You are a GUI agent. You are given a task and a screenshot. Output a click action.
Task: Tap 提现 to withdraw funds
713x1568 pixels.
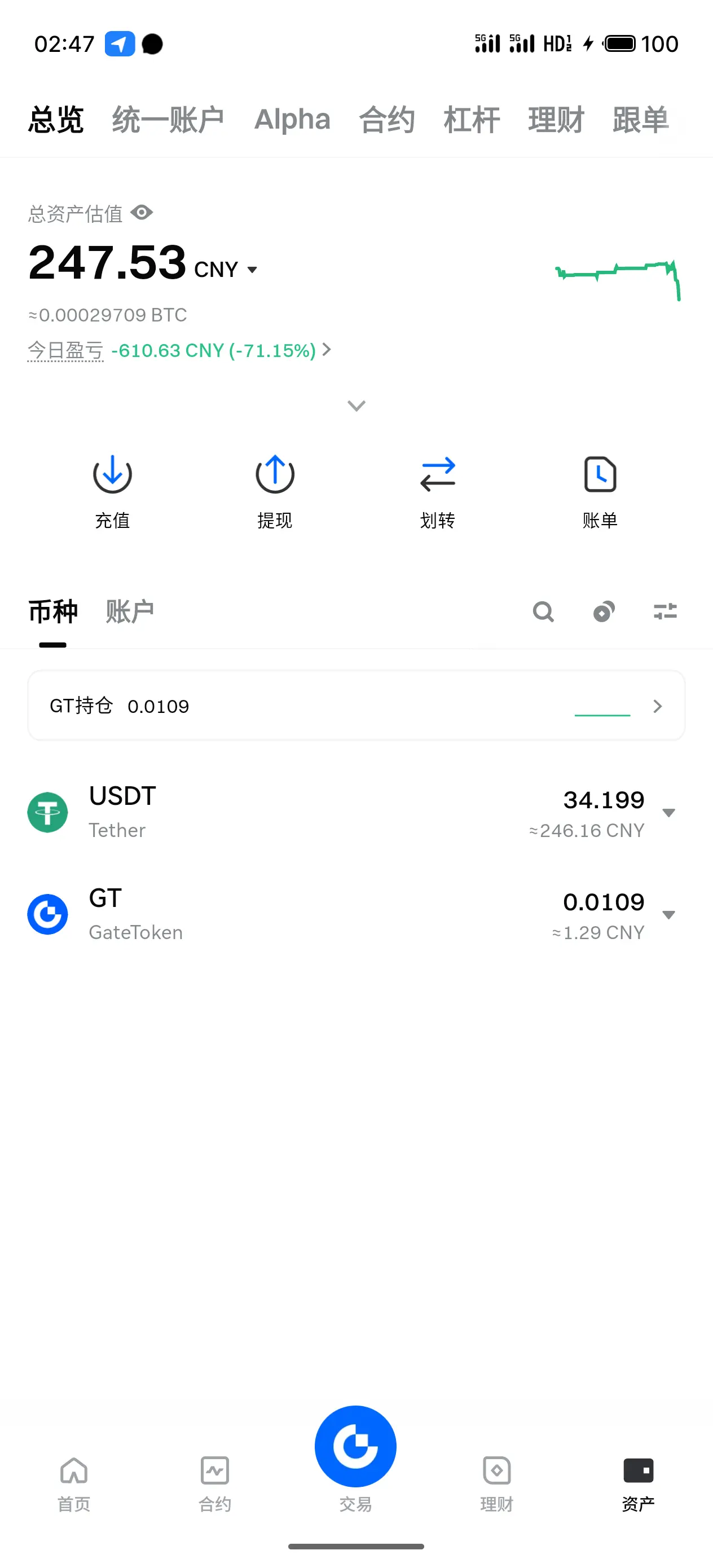275,491
